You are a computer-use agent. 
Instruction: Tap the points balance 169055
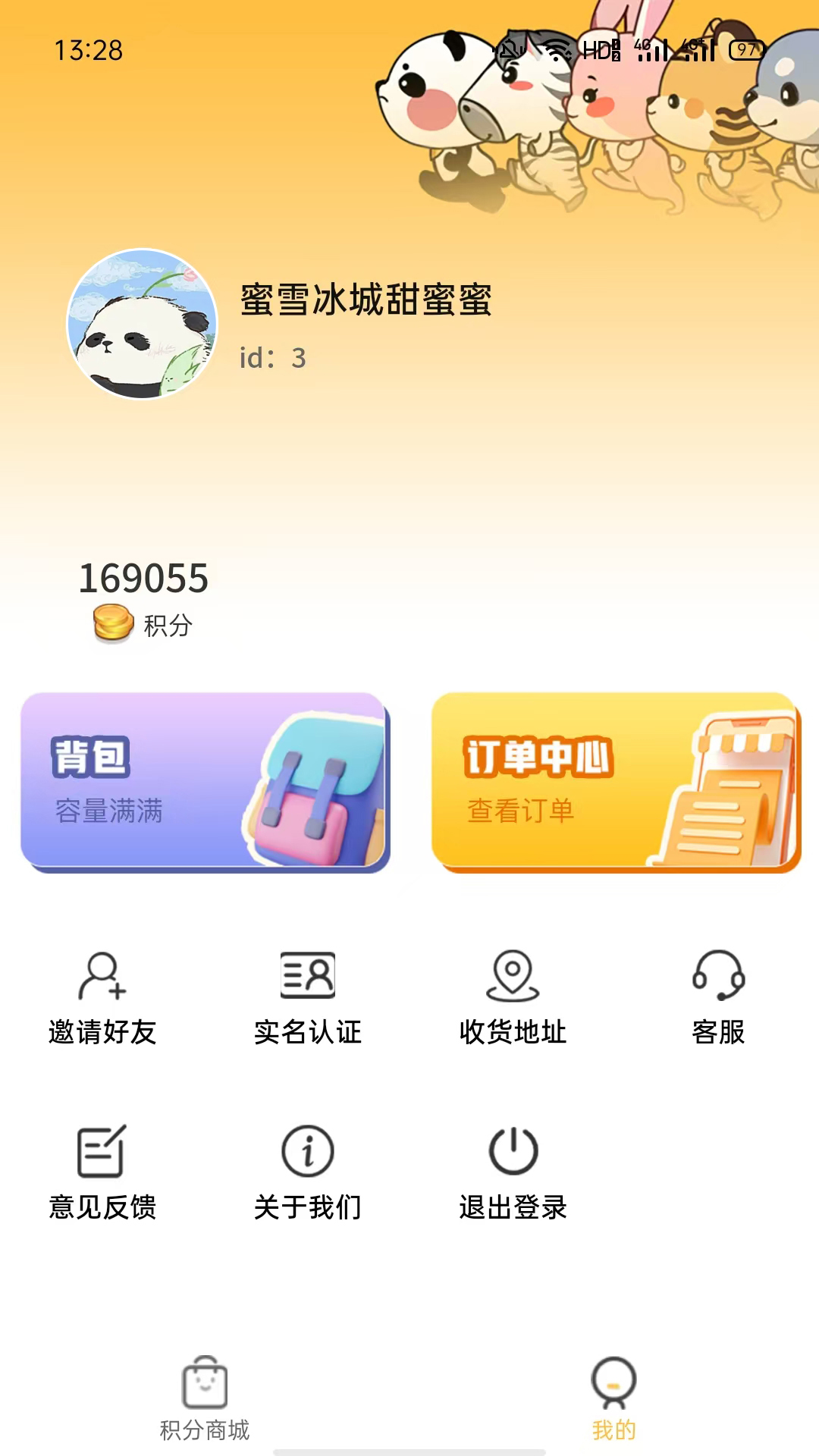[x=146, y=578]
